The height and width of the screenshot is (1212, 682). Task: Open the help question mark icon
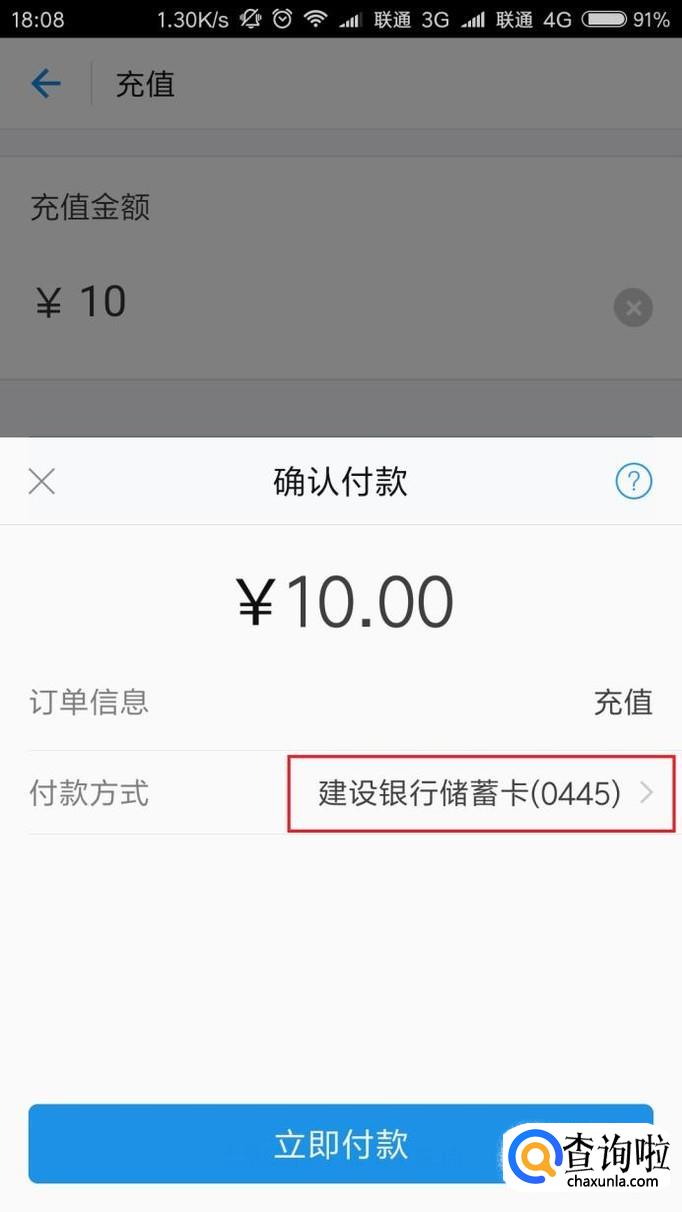[x=633, y=482]
